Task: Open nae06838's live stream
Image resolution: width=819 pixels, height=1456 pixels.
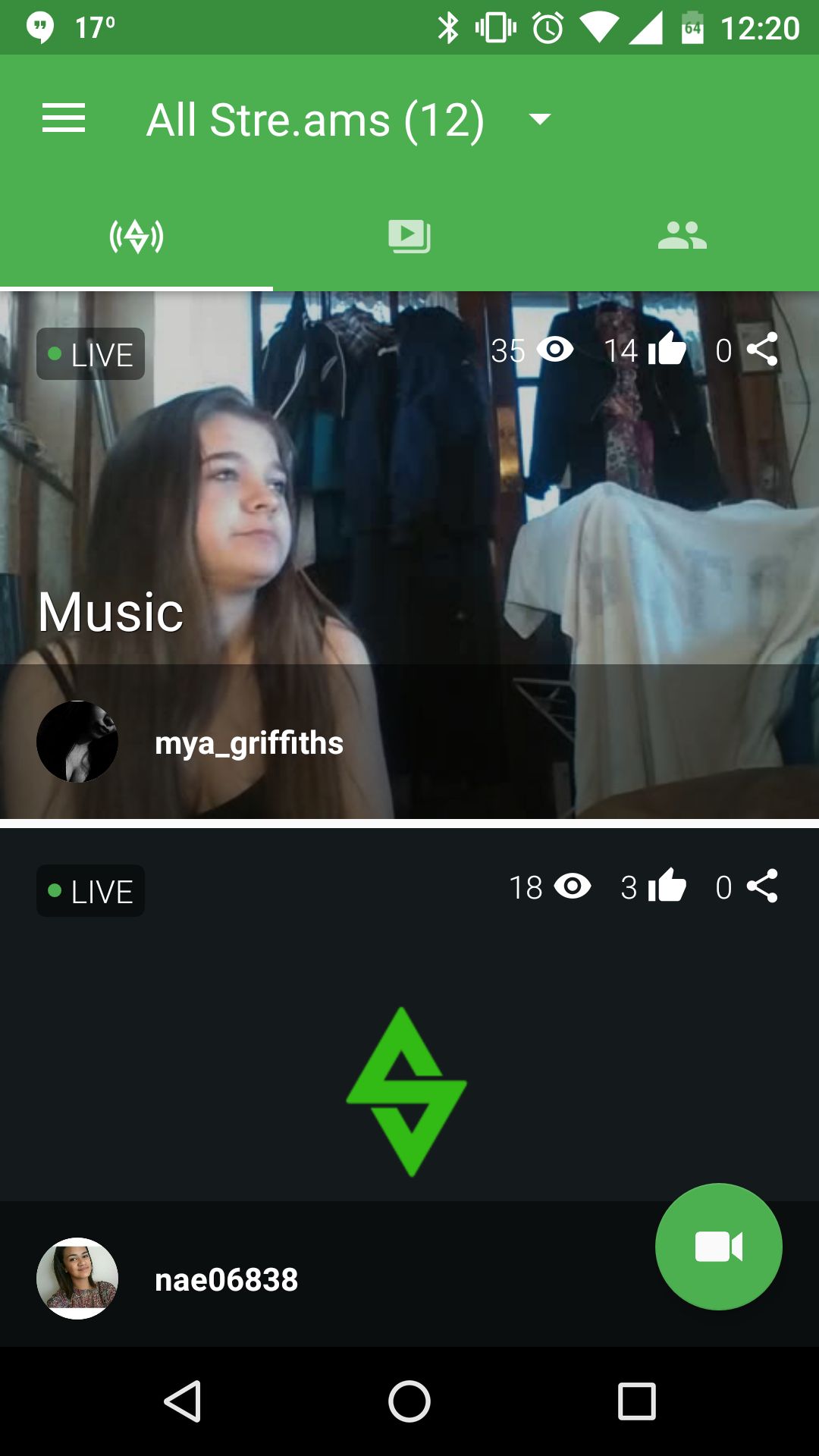Action: click(x=409, y=1087)
